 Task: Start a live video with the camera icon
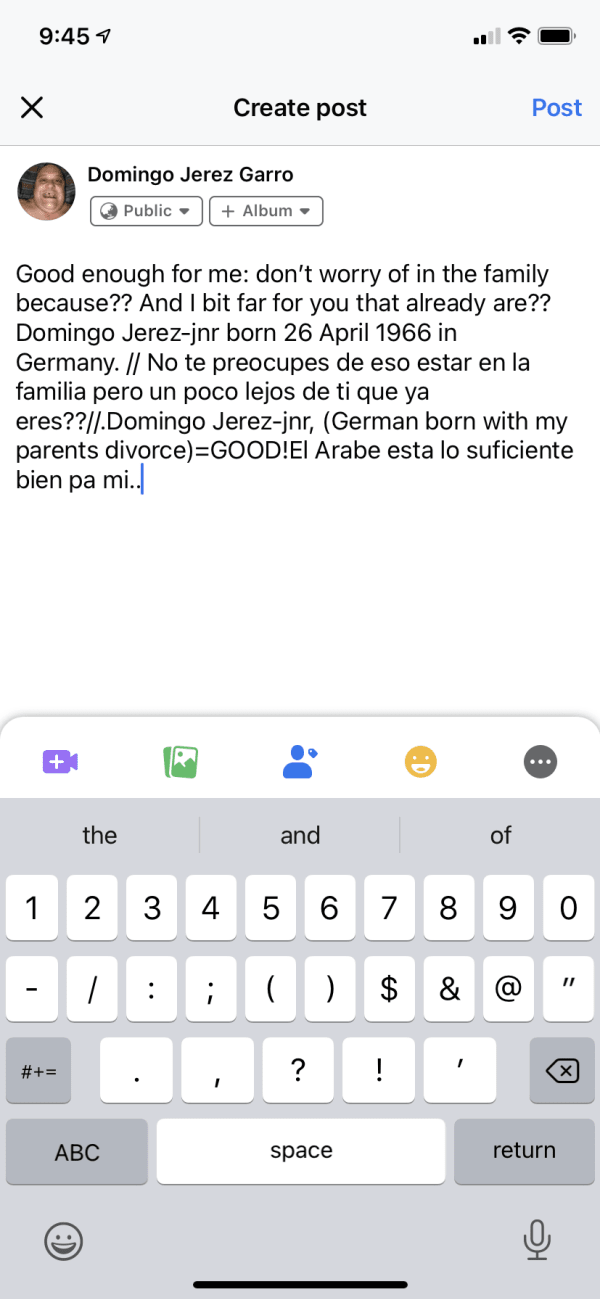[x=60, y=762]
